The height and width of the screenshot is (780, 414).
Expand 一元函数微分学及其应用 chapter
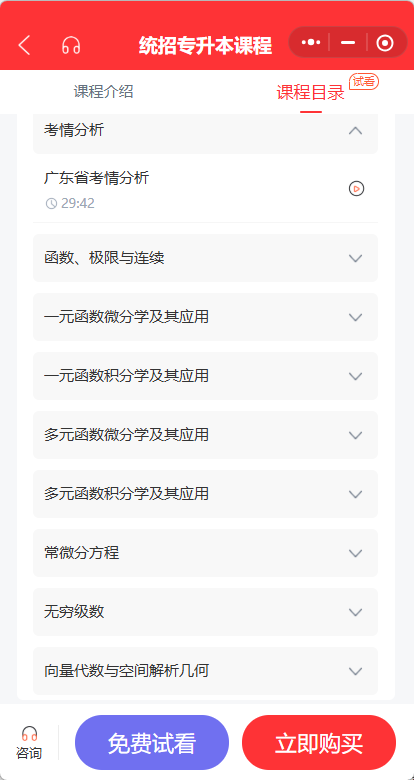click(x=206, y=317)
